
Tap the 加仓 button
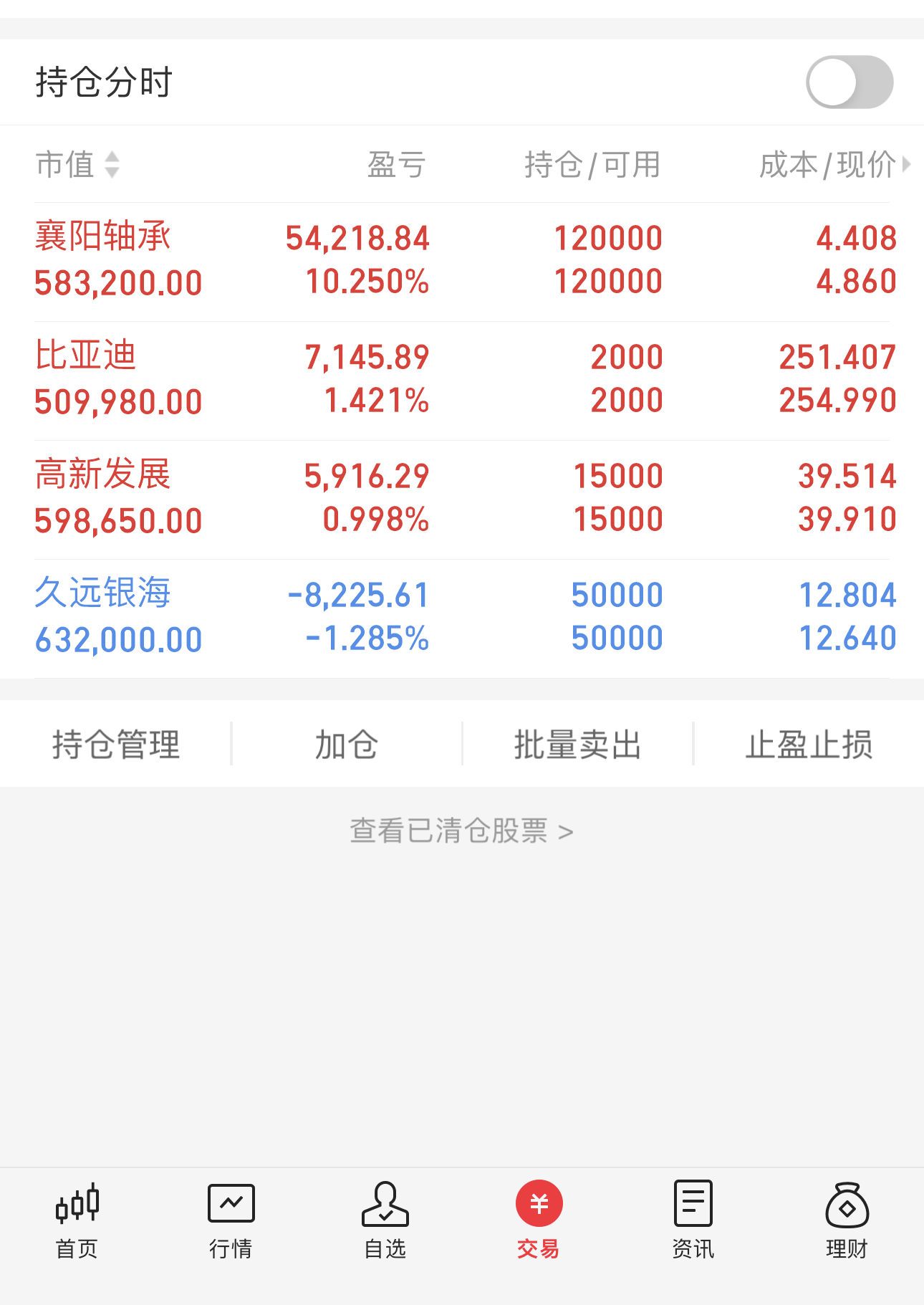(347, 745)
